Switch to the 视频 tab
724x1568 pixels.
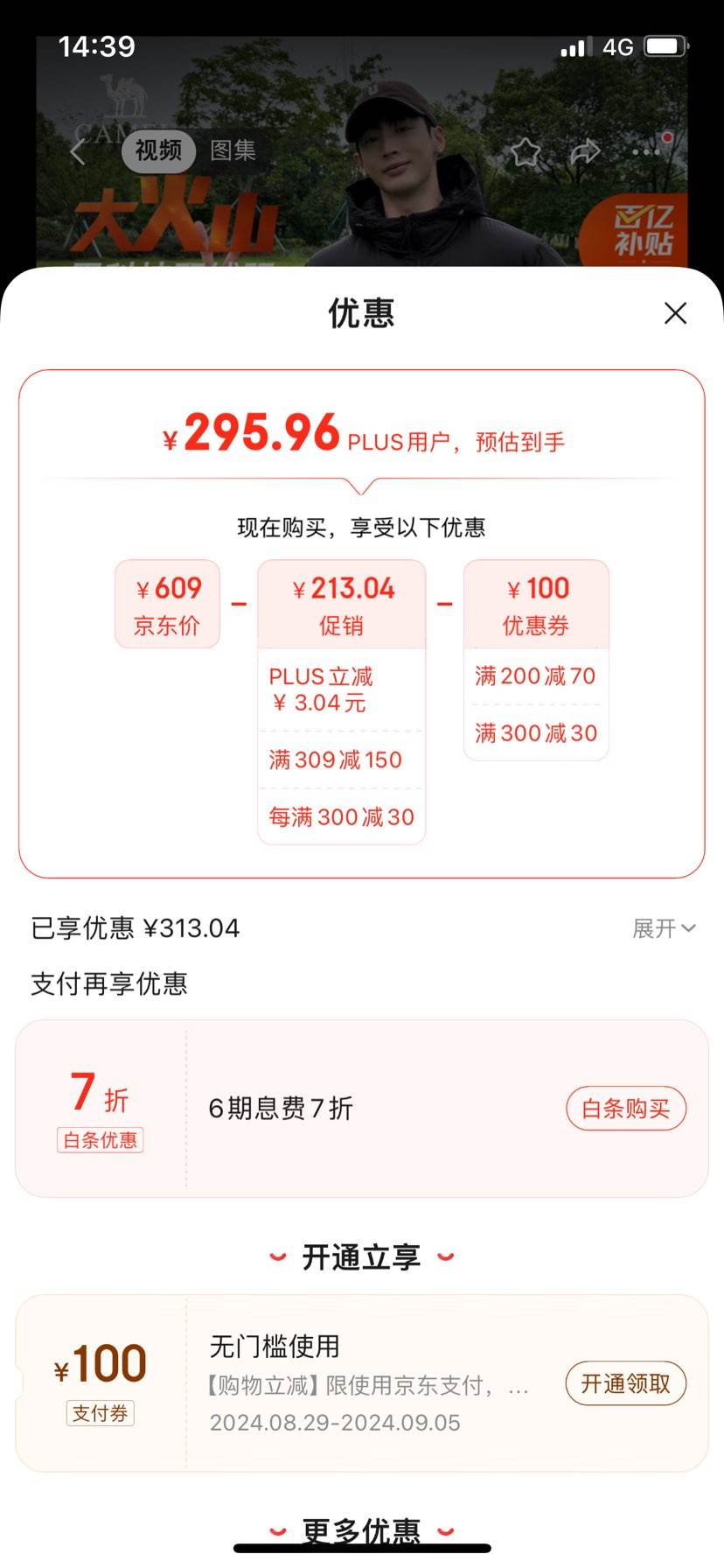(158, 150)
